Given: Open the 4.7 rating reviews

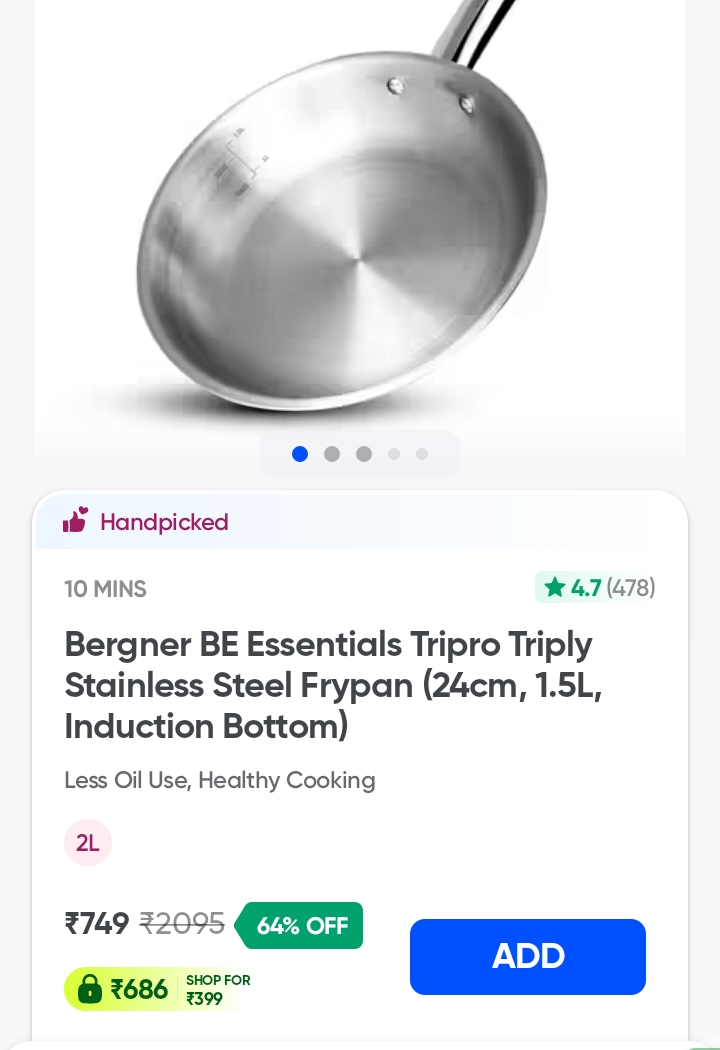Looking at the screenshot, I should pyautogui.click(x=598, y=587).
